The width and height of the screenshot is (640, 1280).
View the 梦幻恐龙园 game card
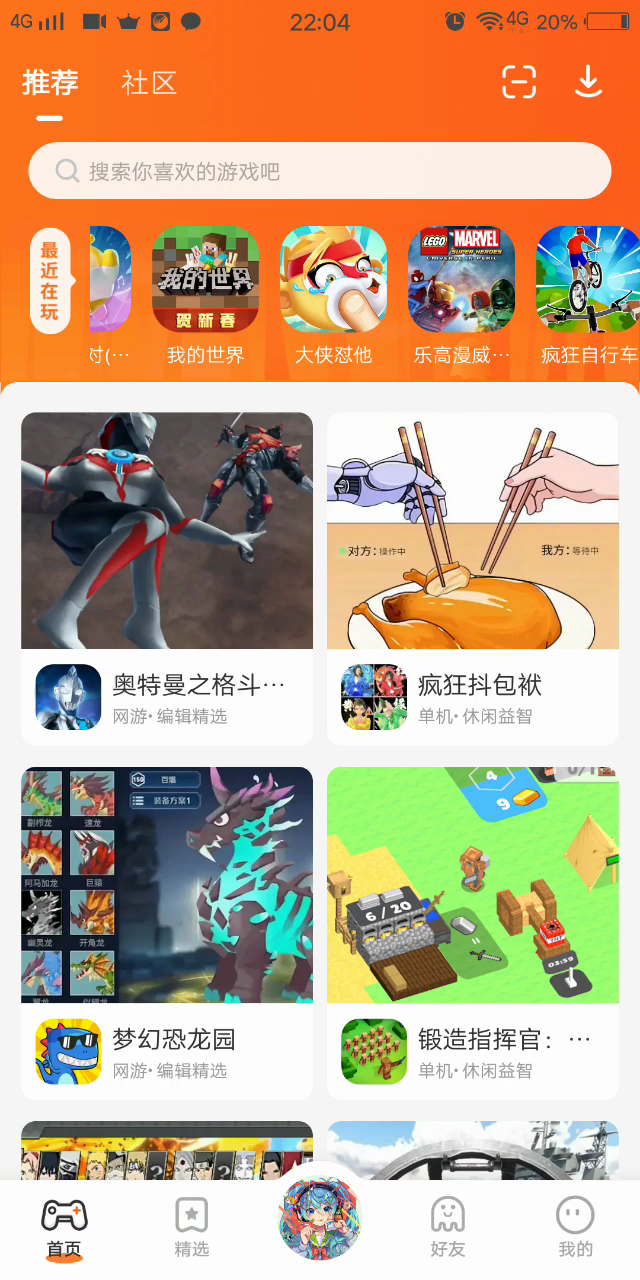pyautogui.click(x=167, y=932)
